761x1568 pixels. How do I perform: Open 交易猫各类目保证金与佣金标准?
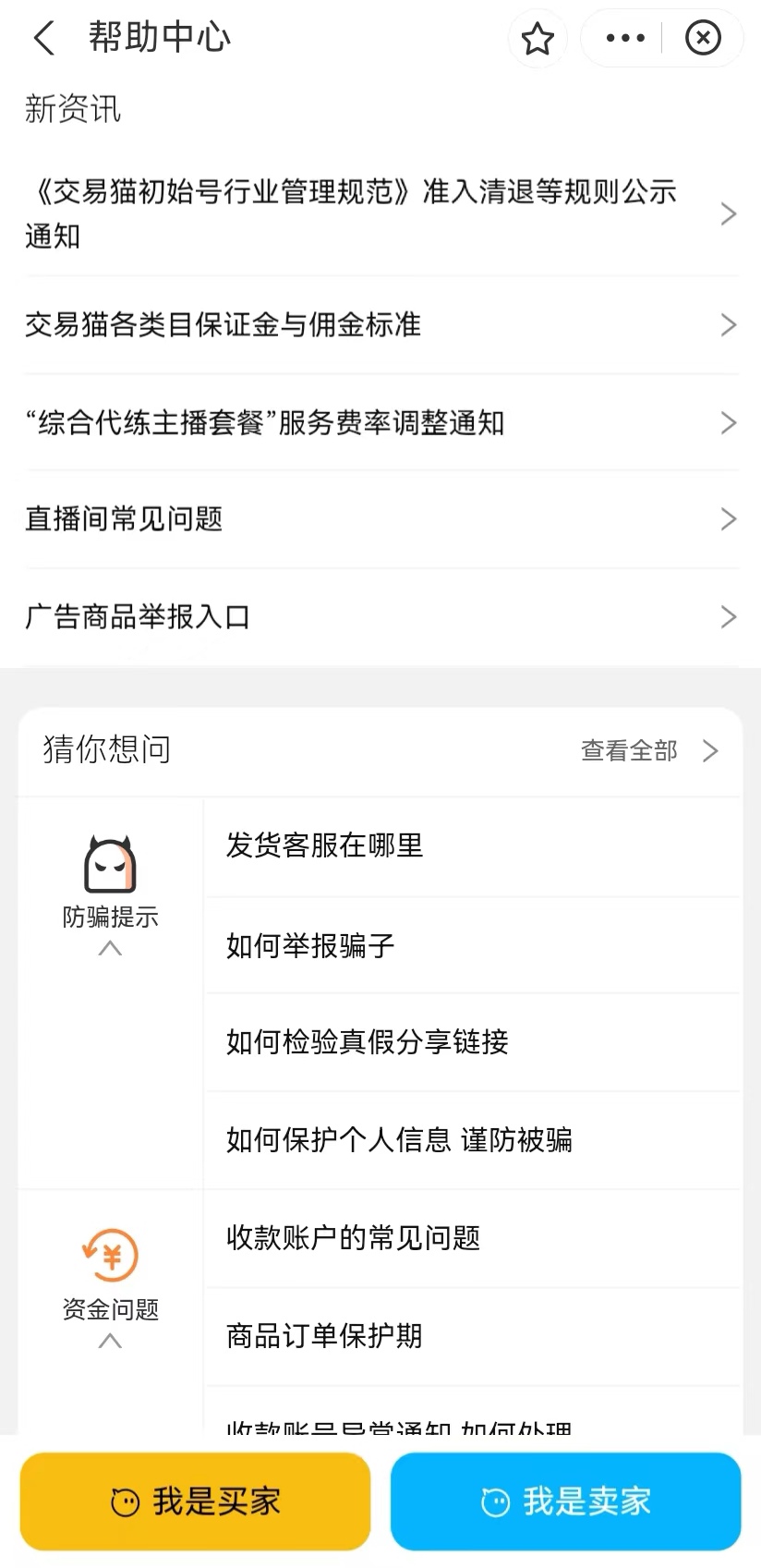[380, 324]
